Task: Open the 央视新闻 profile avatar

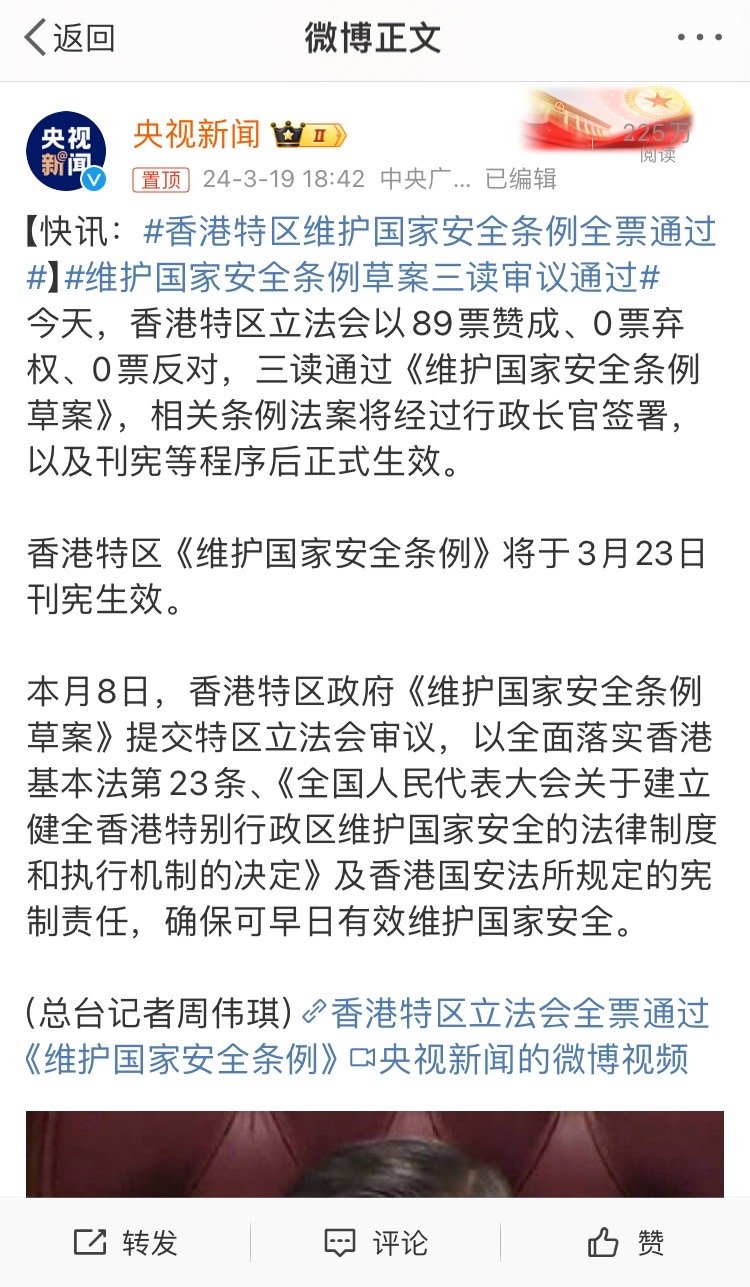Action: 66,151
